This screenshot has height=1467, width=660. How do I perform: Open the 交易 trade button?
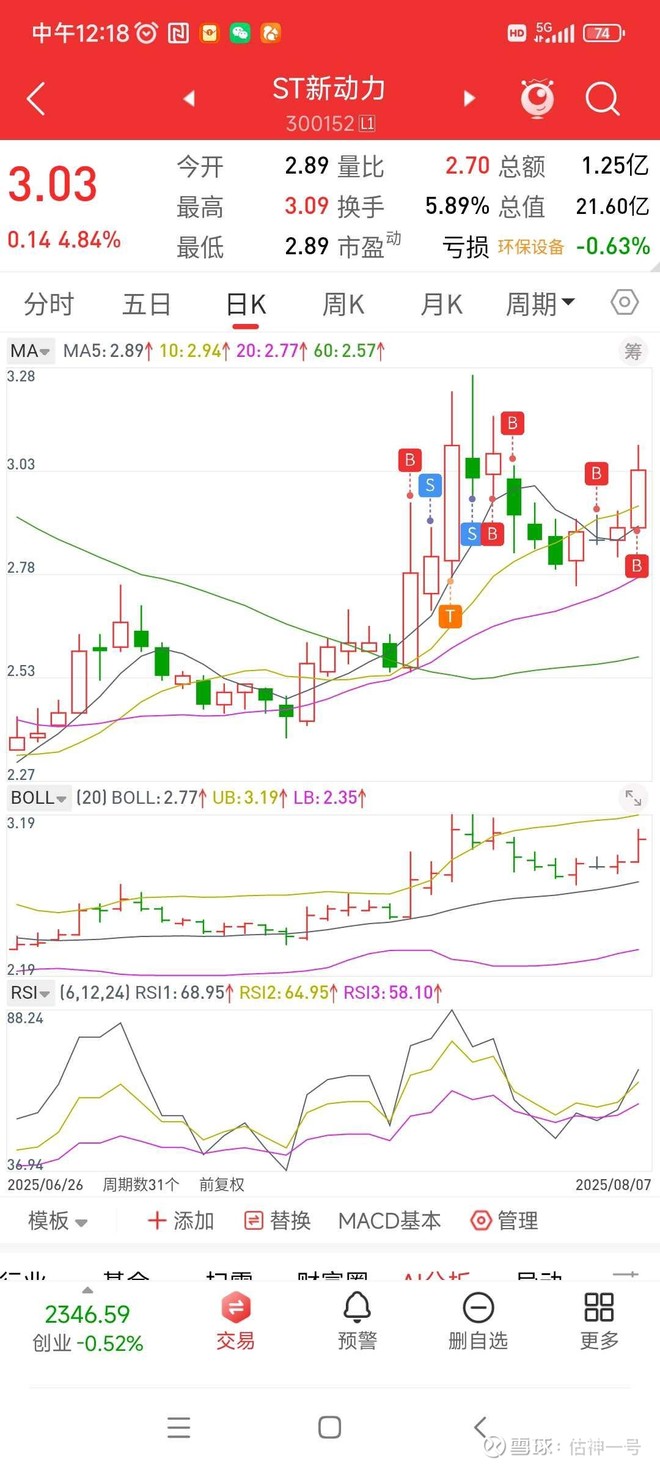pyautogui.click(x=236, y=1321)
